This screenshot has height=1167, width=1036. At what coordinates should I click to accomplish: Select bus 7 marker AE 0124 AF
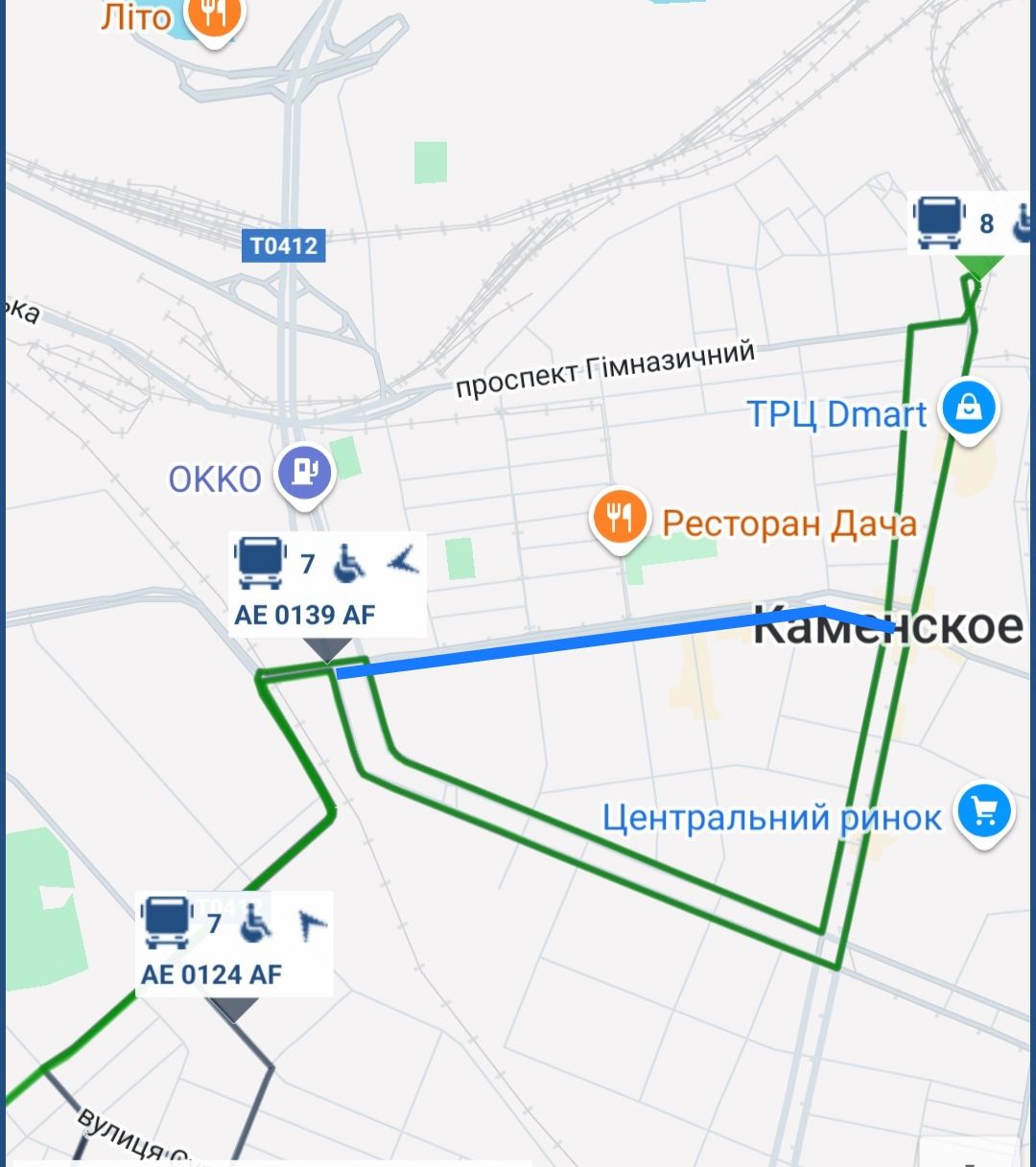pos(234,945)
